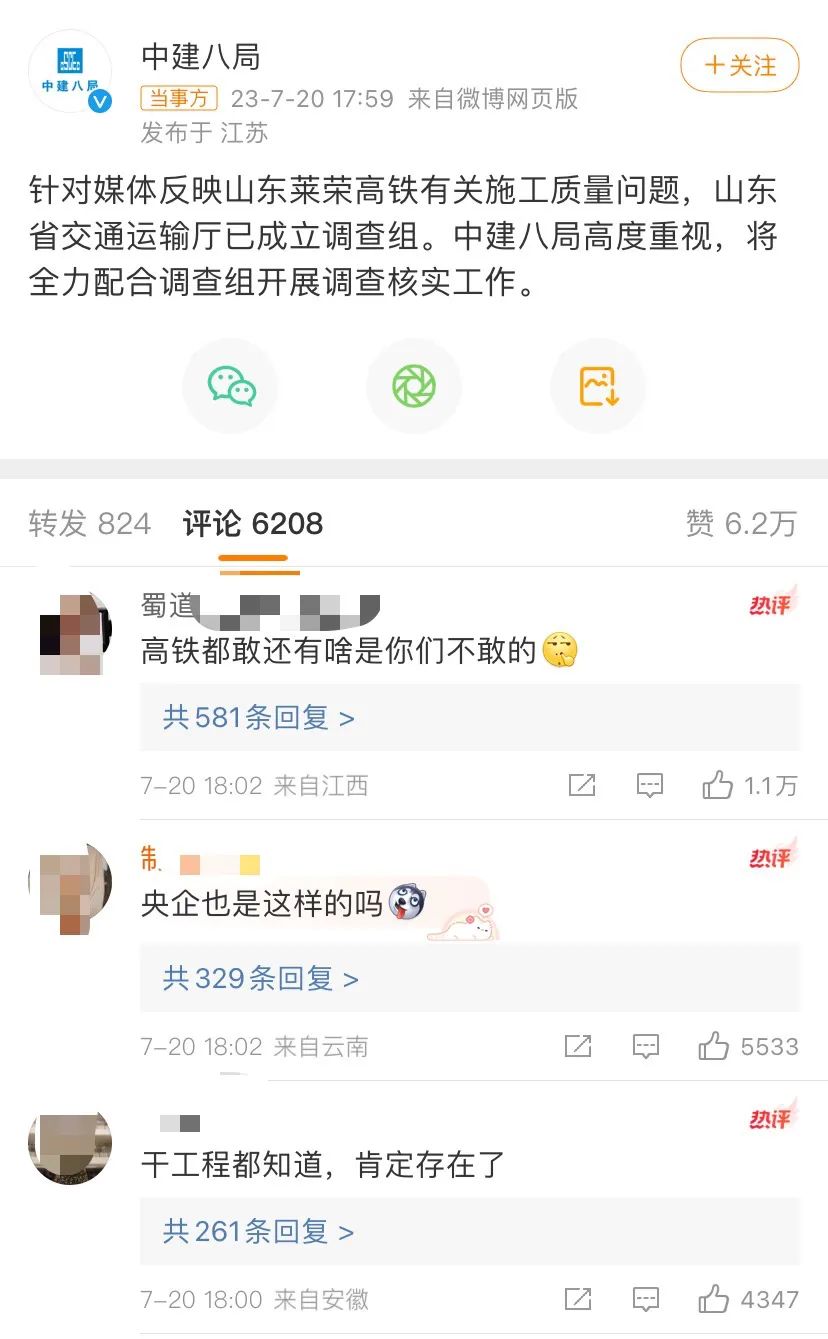Select the 评论 6208 tab
The image size is (828, 1339).
(253, 524)
